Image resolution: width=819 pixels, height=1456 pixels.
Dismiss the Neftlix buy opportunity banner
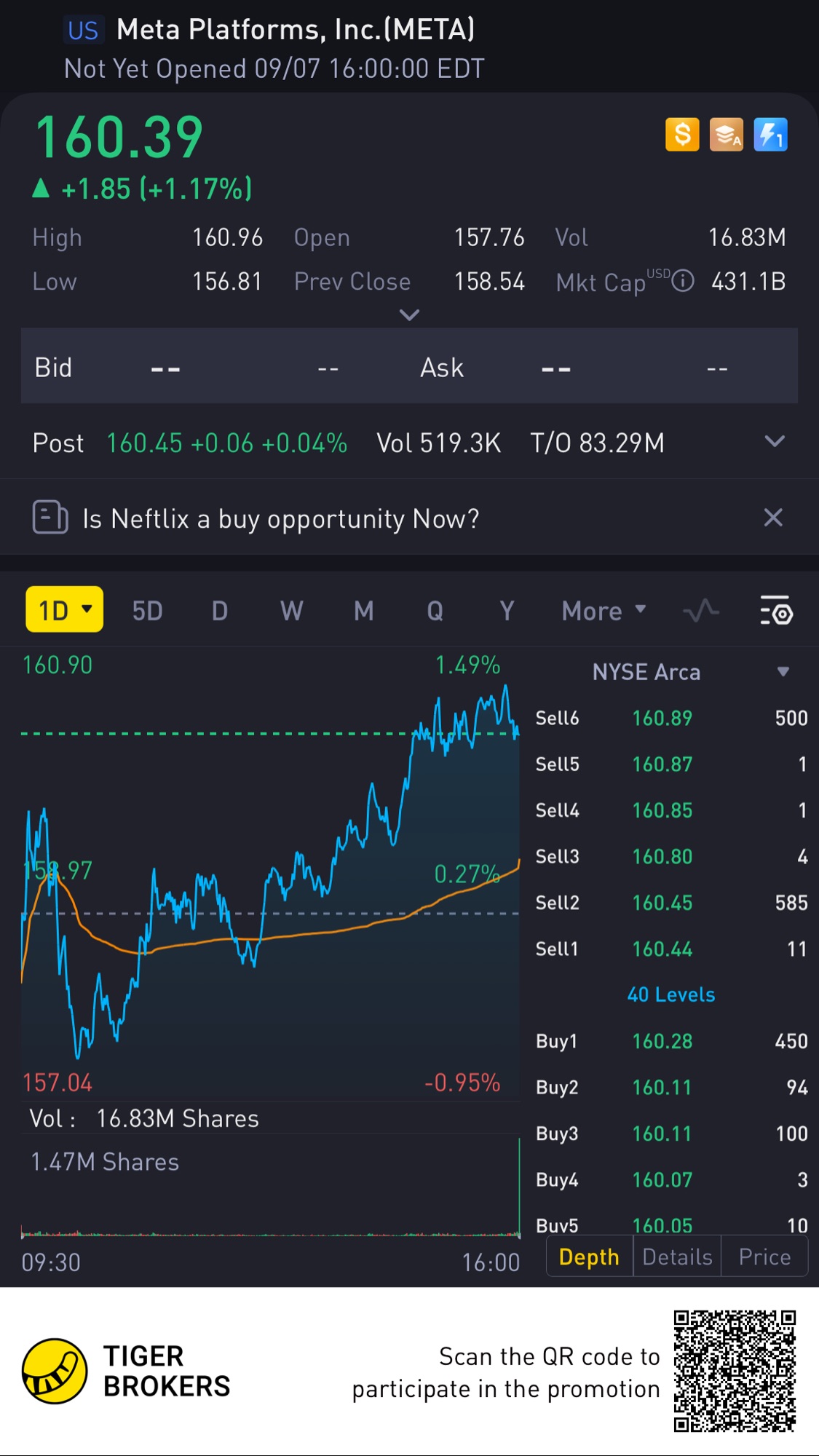[x=772, y=518]
